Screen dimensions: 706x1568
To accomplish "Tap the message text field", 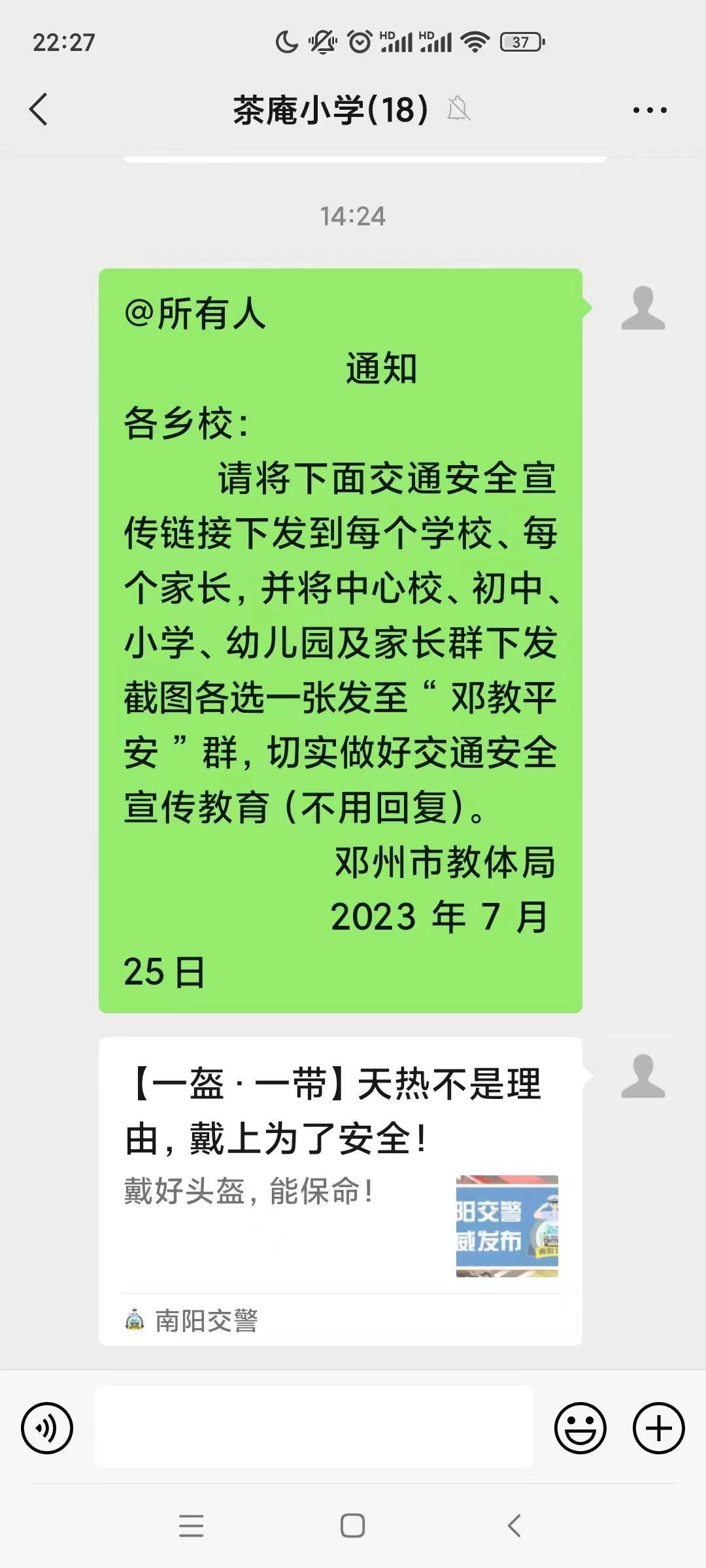I will click(314, 1428).
